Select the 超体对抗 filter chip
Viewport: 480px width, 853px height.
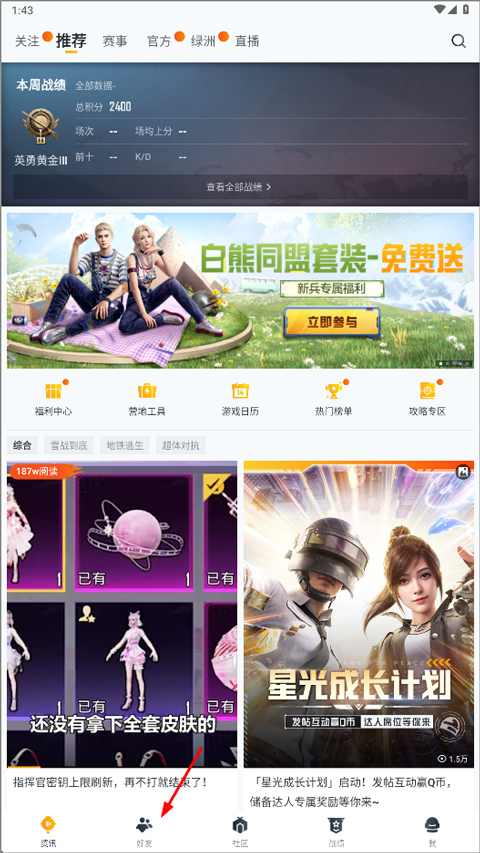181,446
